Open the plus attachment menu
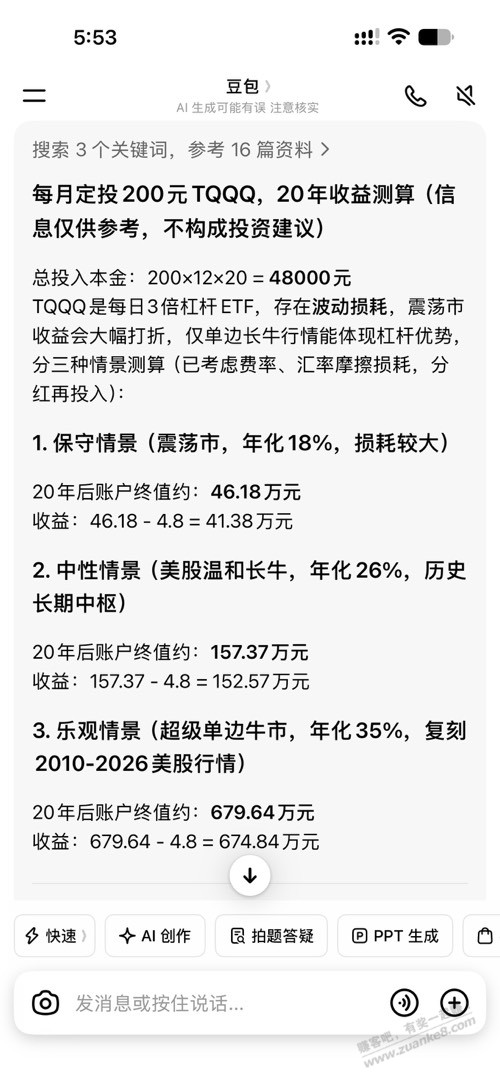500x1087 pixels. coord(455,1002)
